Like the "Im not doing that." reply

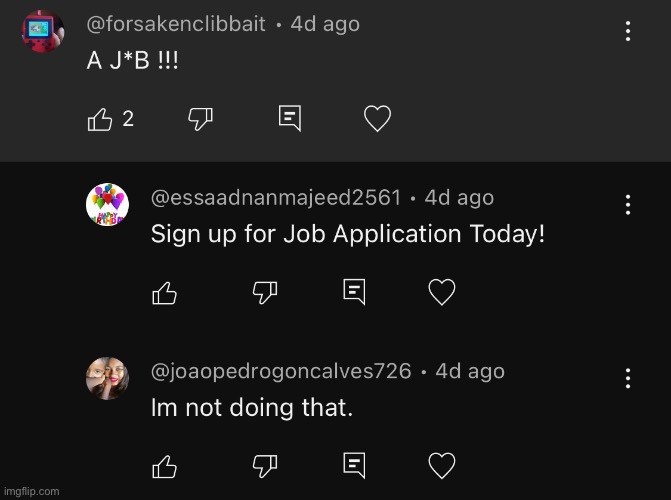pos(164,466)
